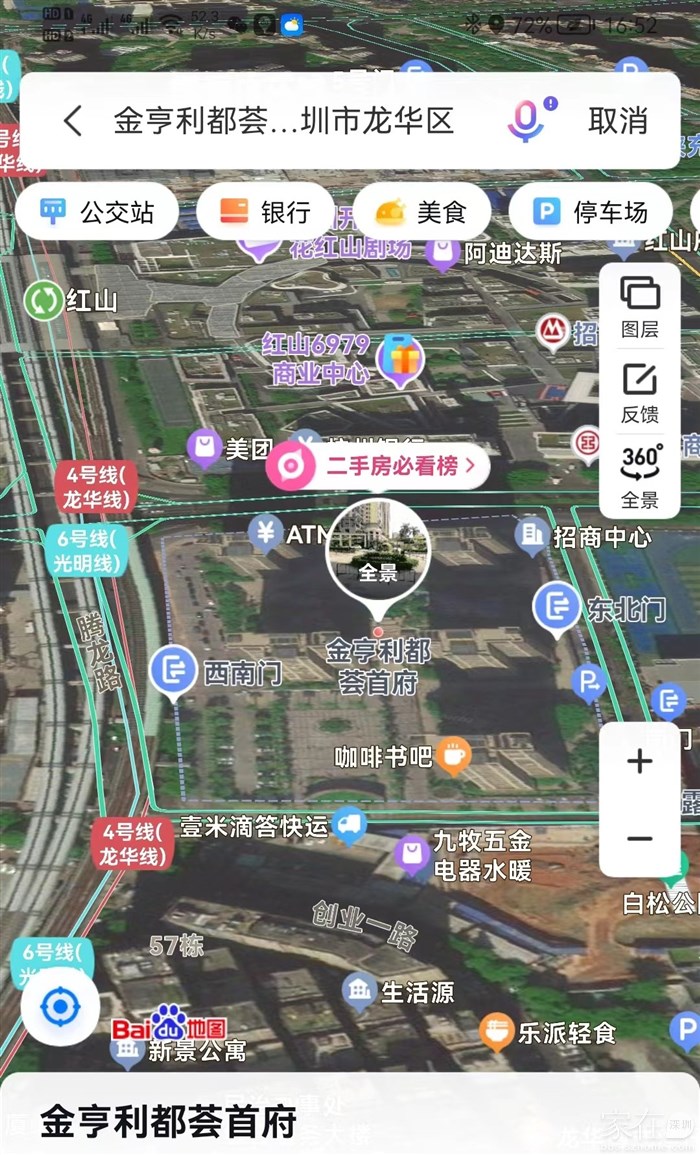Recenter the map on my location
The height and width of the screenshot is (1155, 700).
pyautogui.click(x=60, y=1007)
